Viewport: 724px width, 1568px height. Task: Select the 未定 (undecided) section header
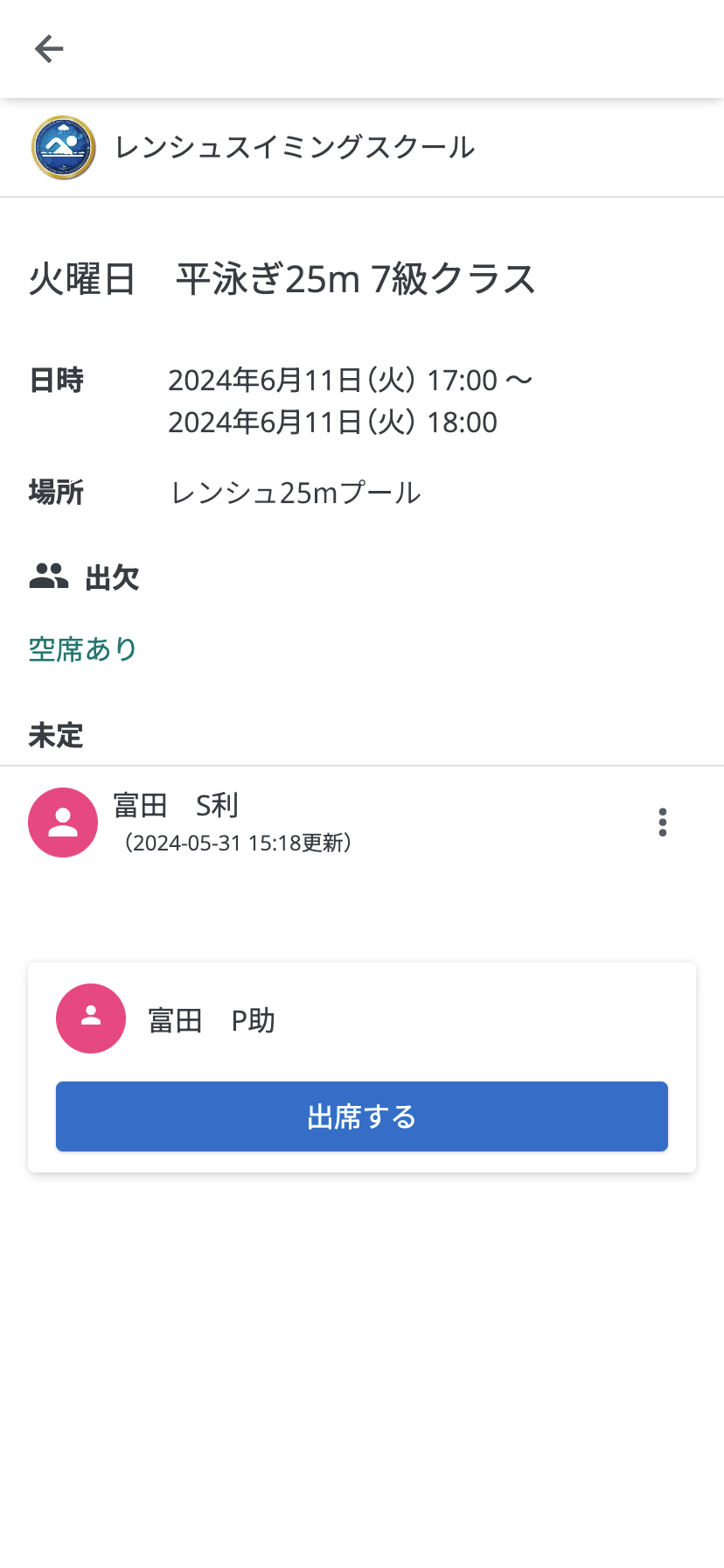(54, 735)
